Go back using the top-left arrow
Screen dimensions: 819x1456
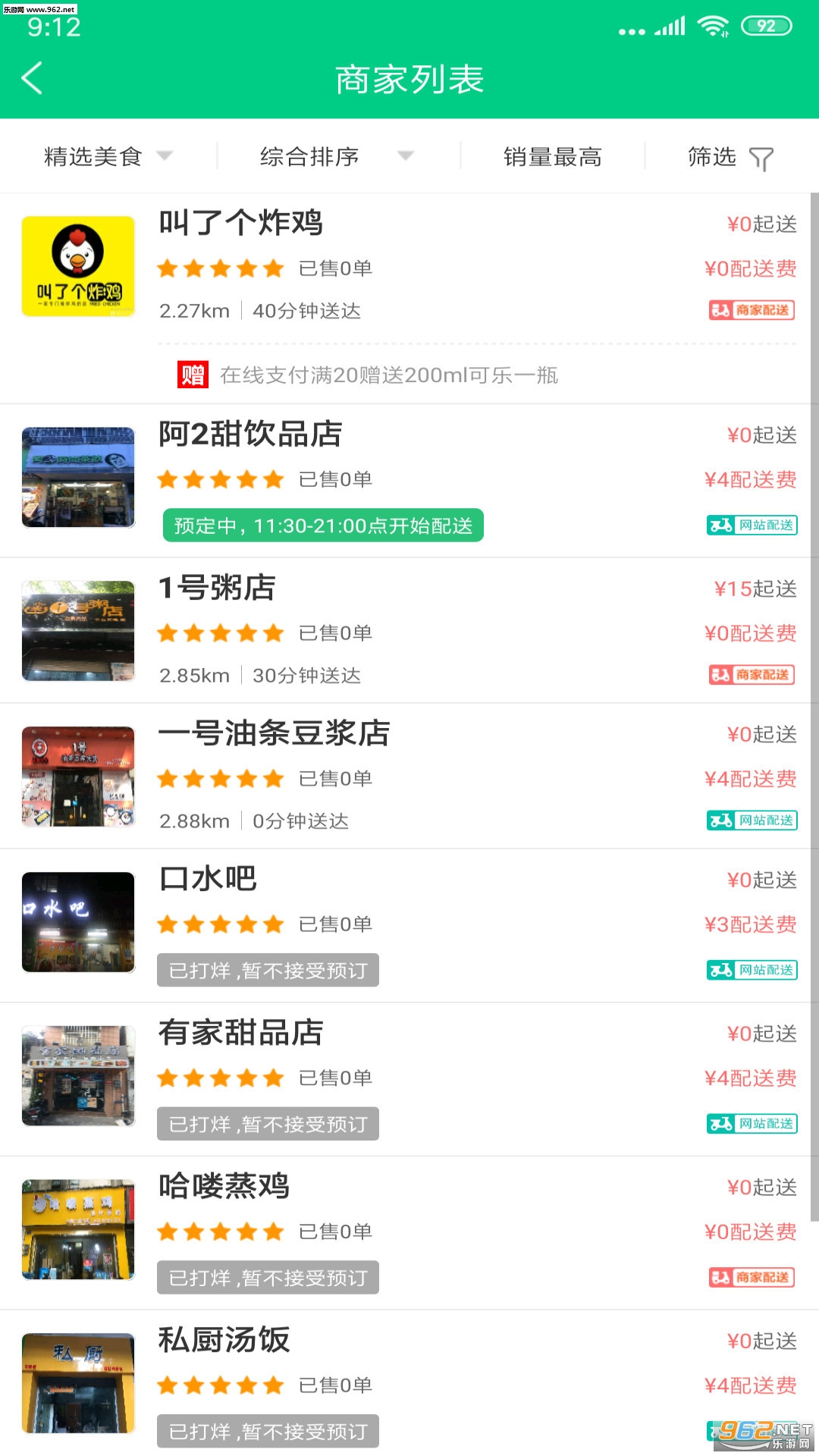tap(32, 78)
